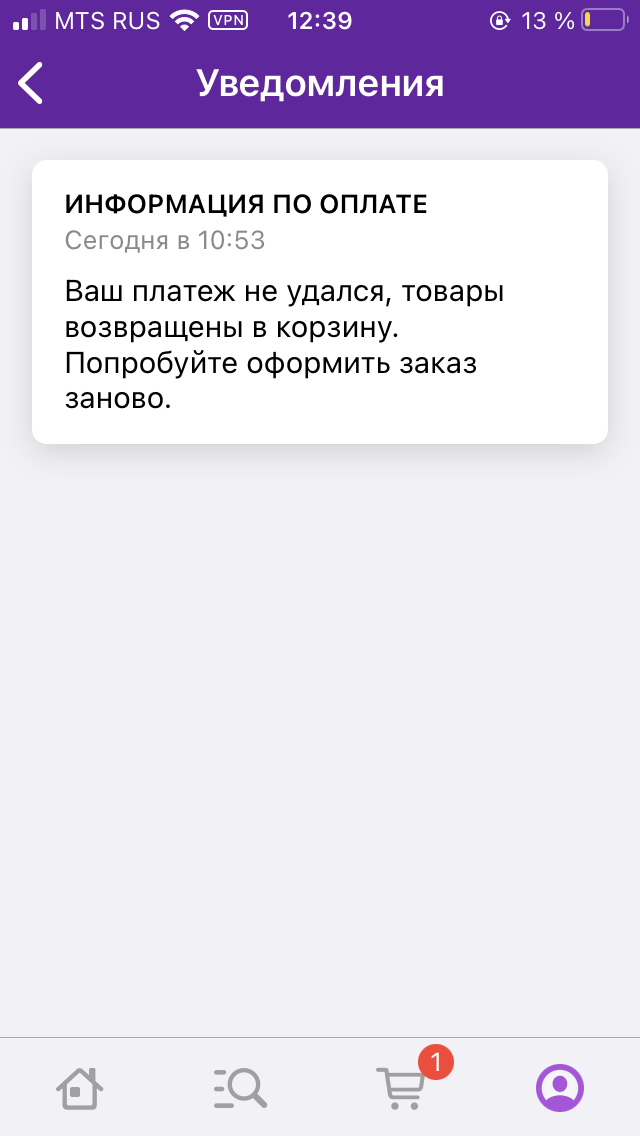
Task: Go back from the Уведомления screen
Action: point(31,83)
